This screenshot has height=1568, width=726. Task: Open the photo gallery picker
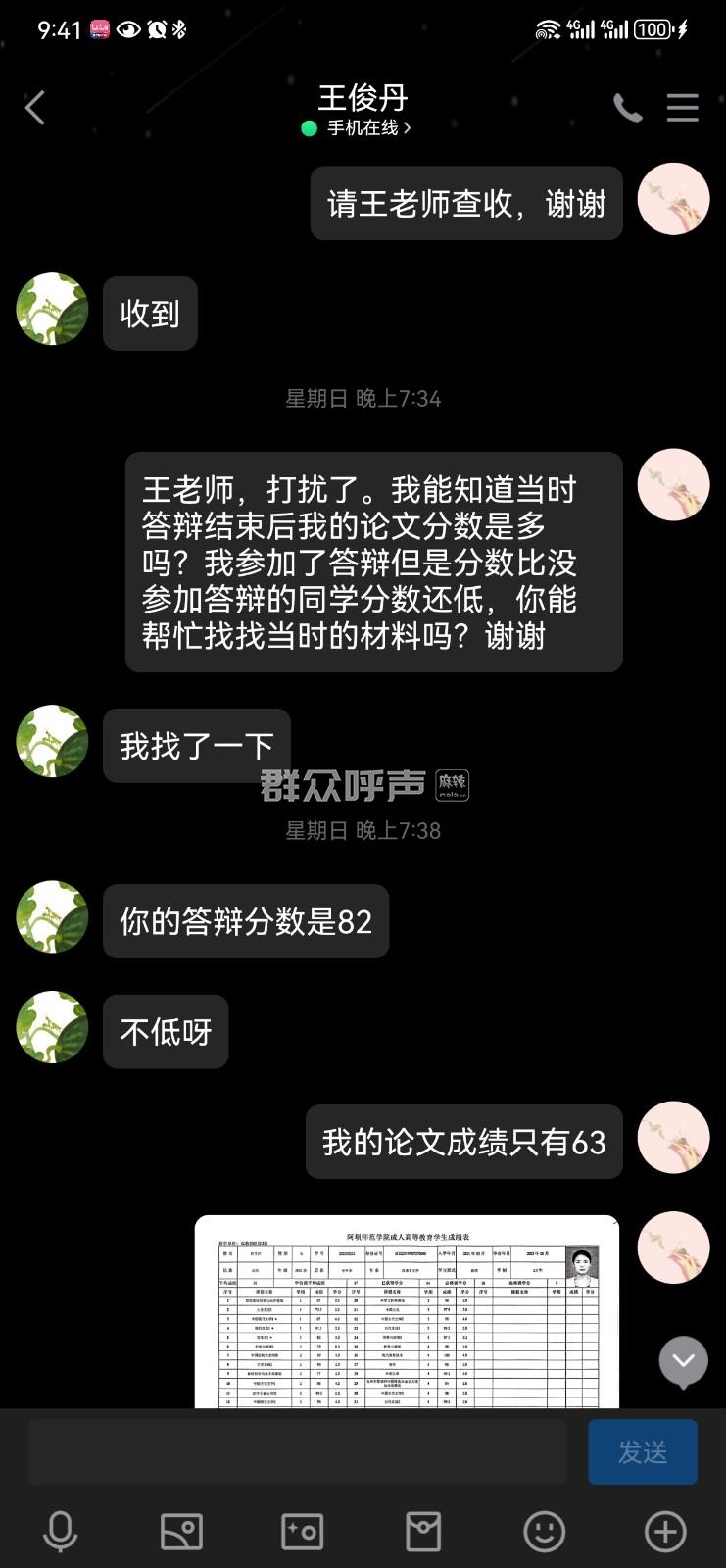coord(181,1531)
